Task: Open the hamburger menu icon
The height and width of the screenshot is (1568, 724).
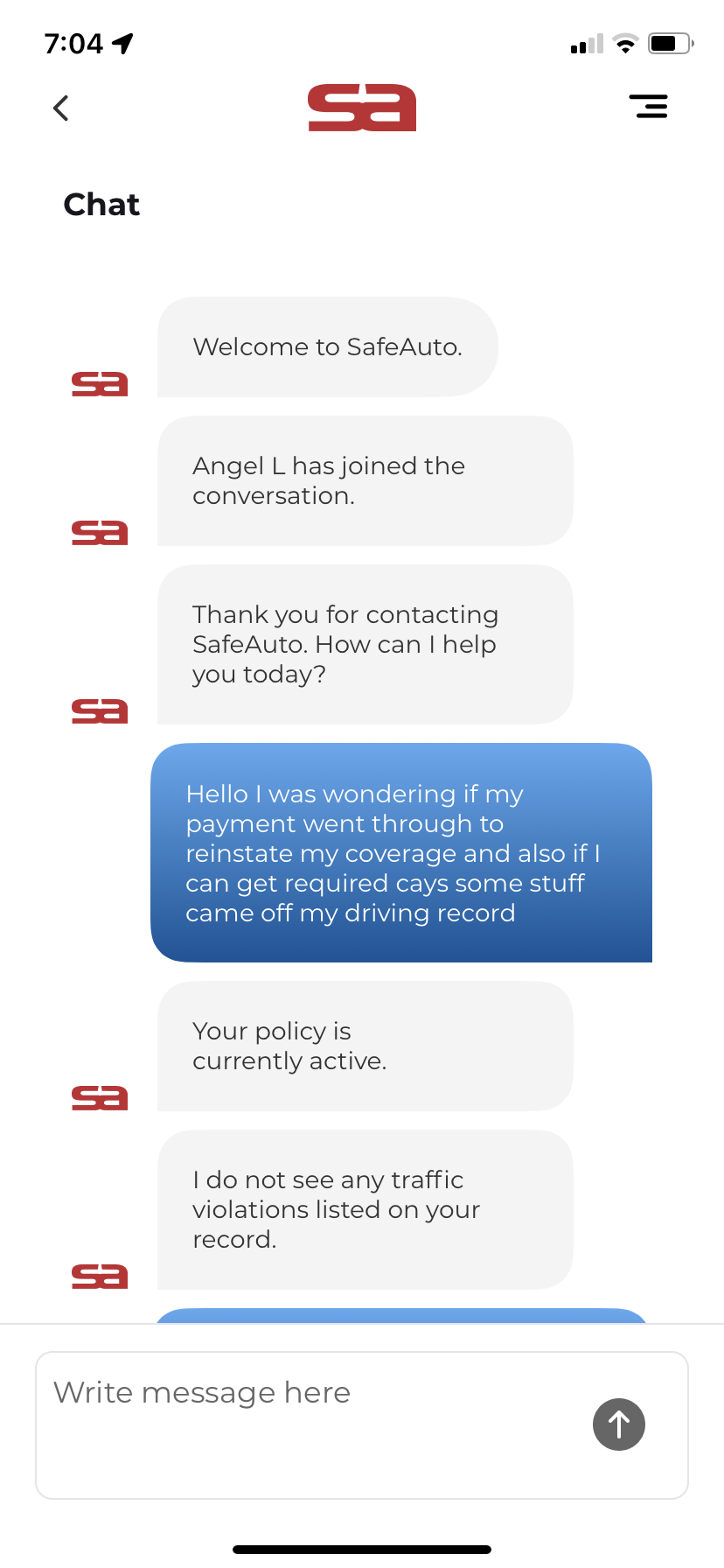Action: tap(648, 106)
